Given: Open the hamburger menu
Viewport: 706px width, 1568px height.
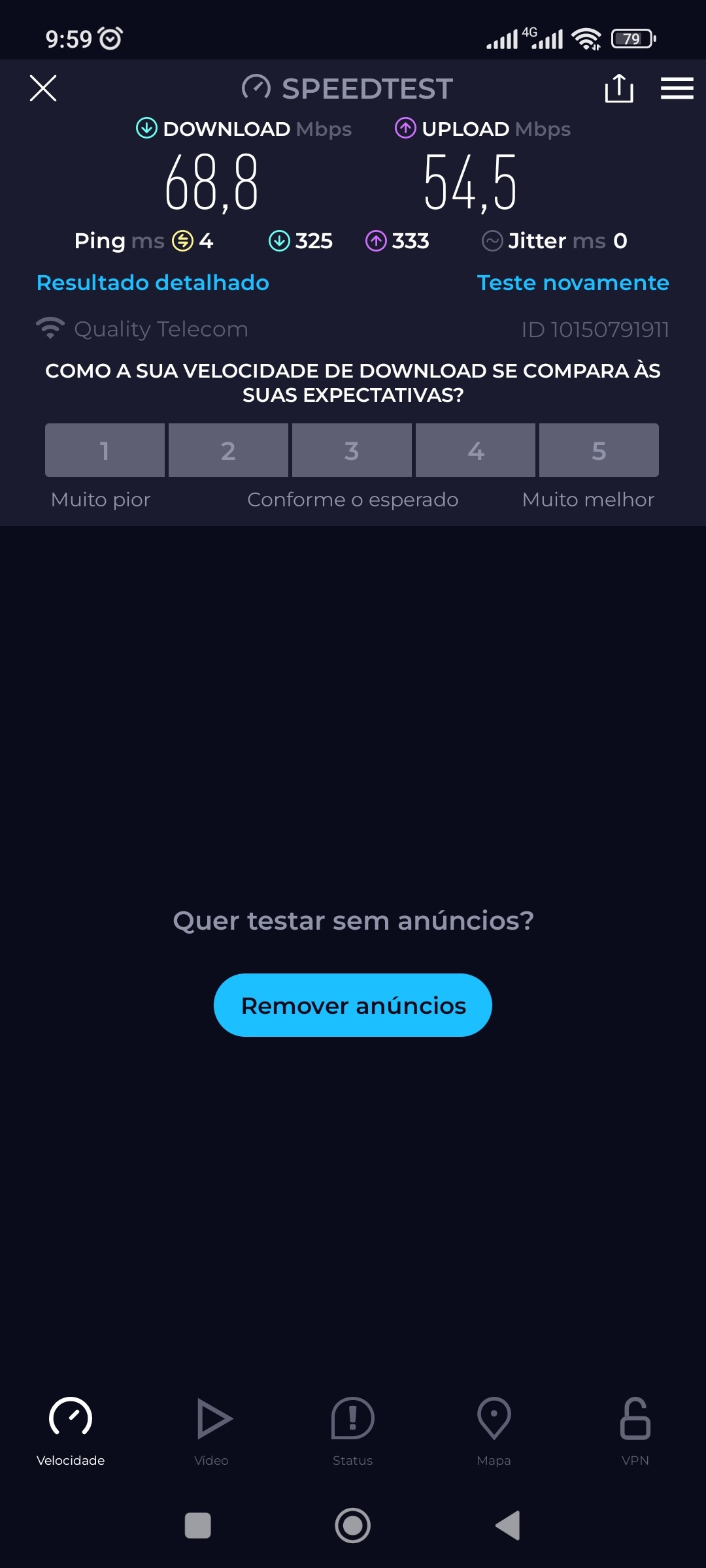Looking at the screenshot, I should 677,88.
